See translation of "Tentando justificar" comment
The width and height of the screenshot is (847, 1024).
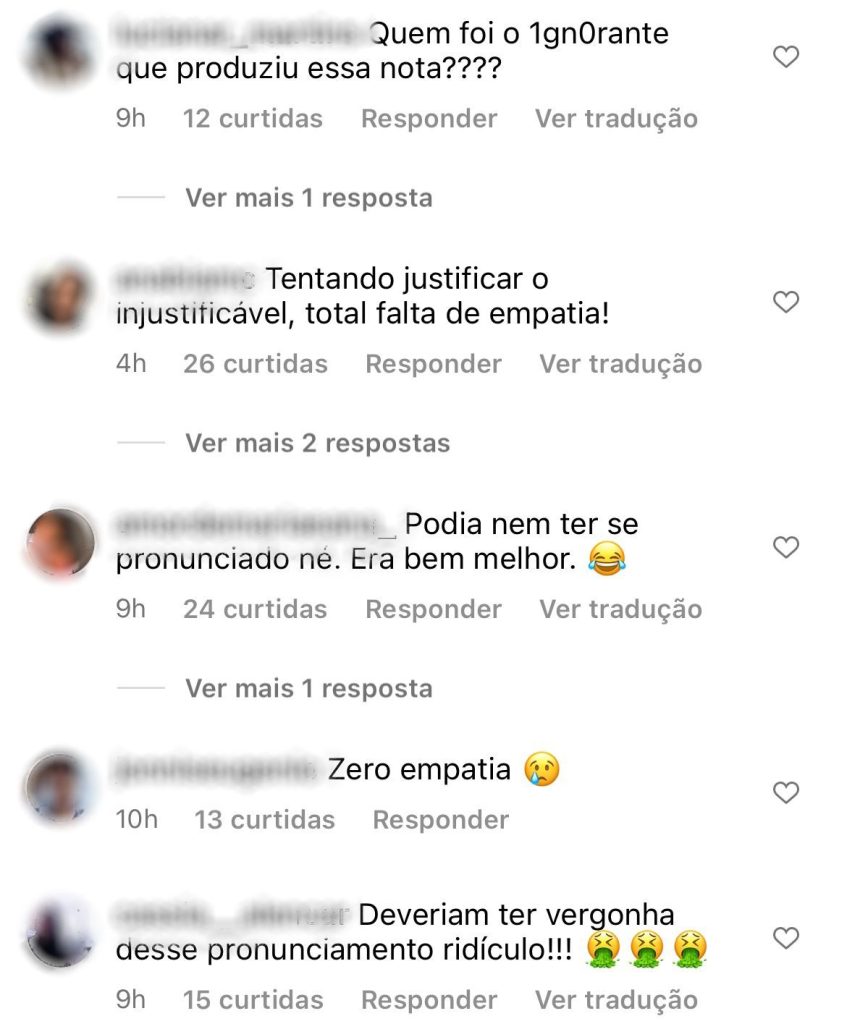point(621,364)
